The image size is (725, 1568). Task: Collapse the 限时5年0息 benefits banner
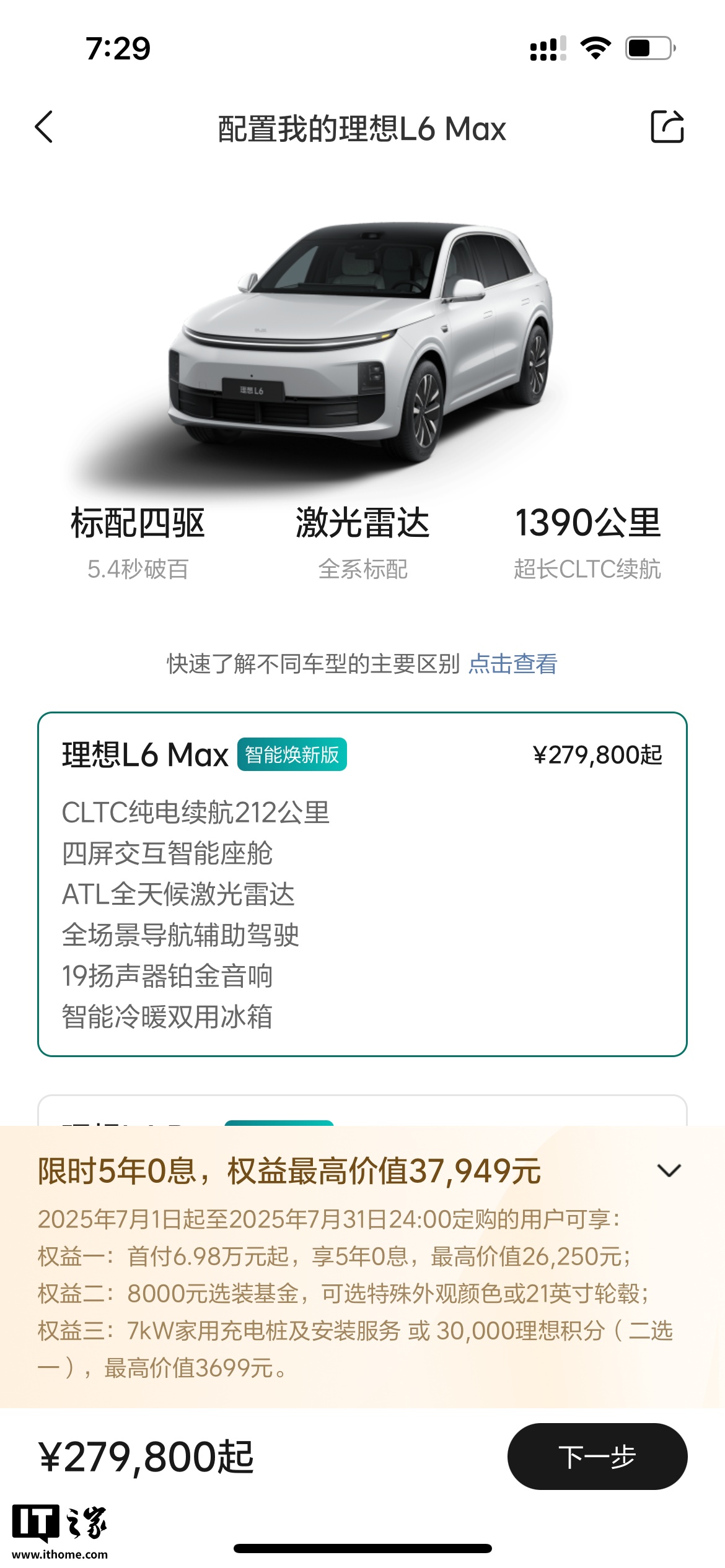pyautogui.click(x=669, y=1171)
